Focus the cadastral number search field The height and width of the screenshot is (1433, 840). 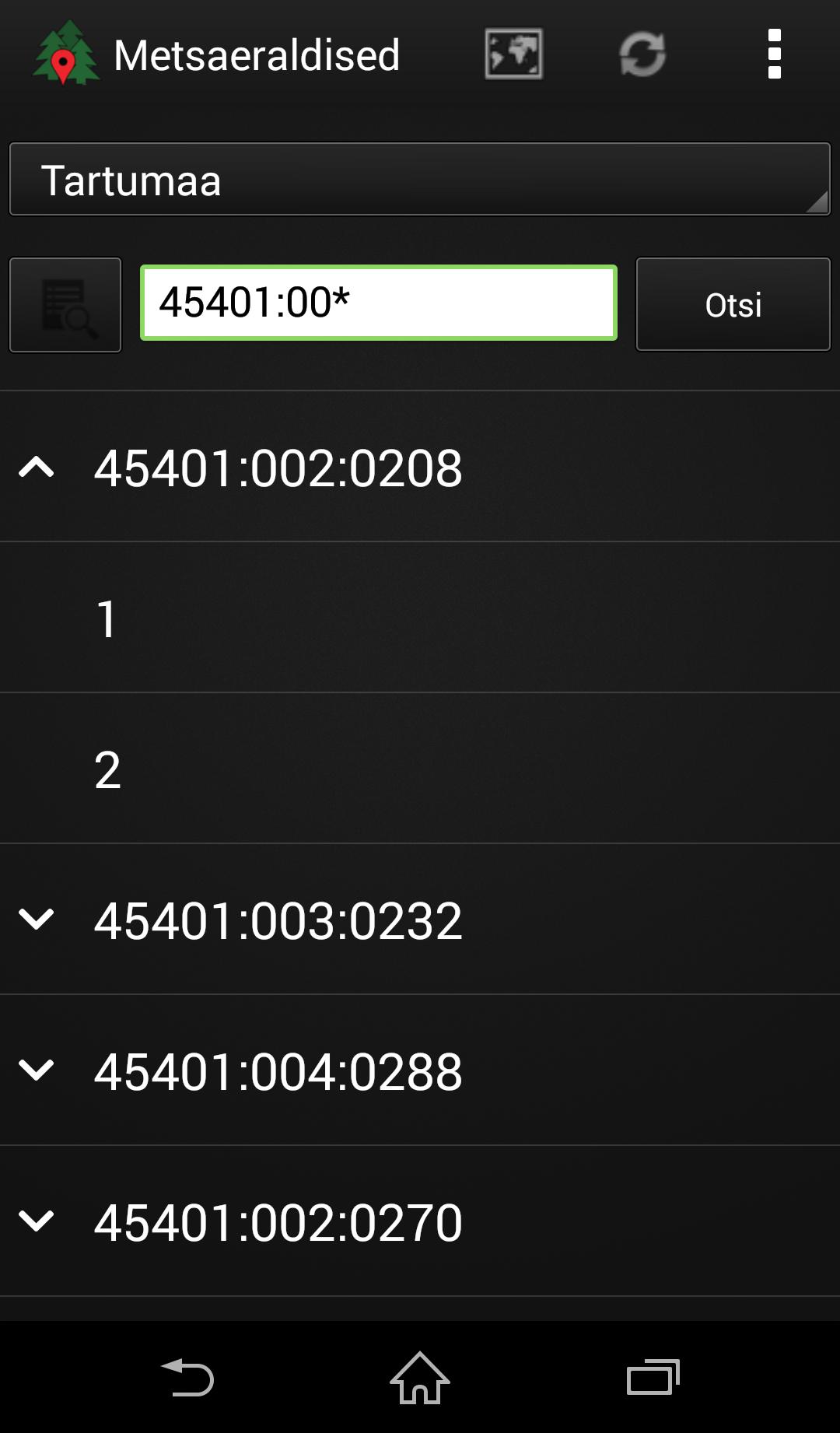coord(379,303)
